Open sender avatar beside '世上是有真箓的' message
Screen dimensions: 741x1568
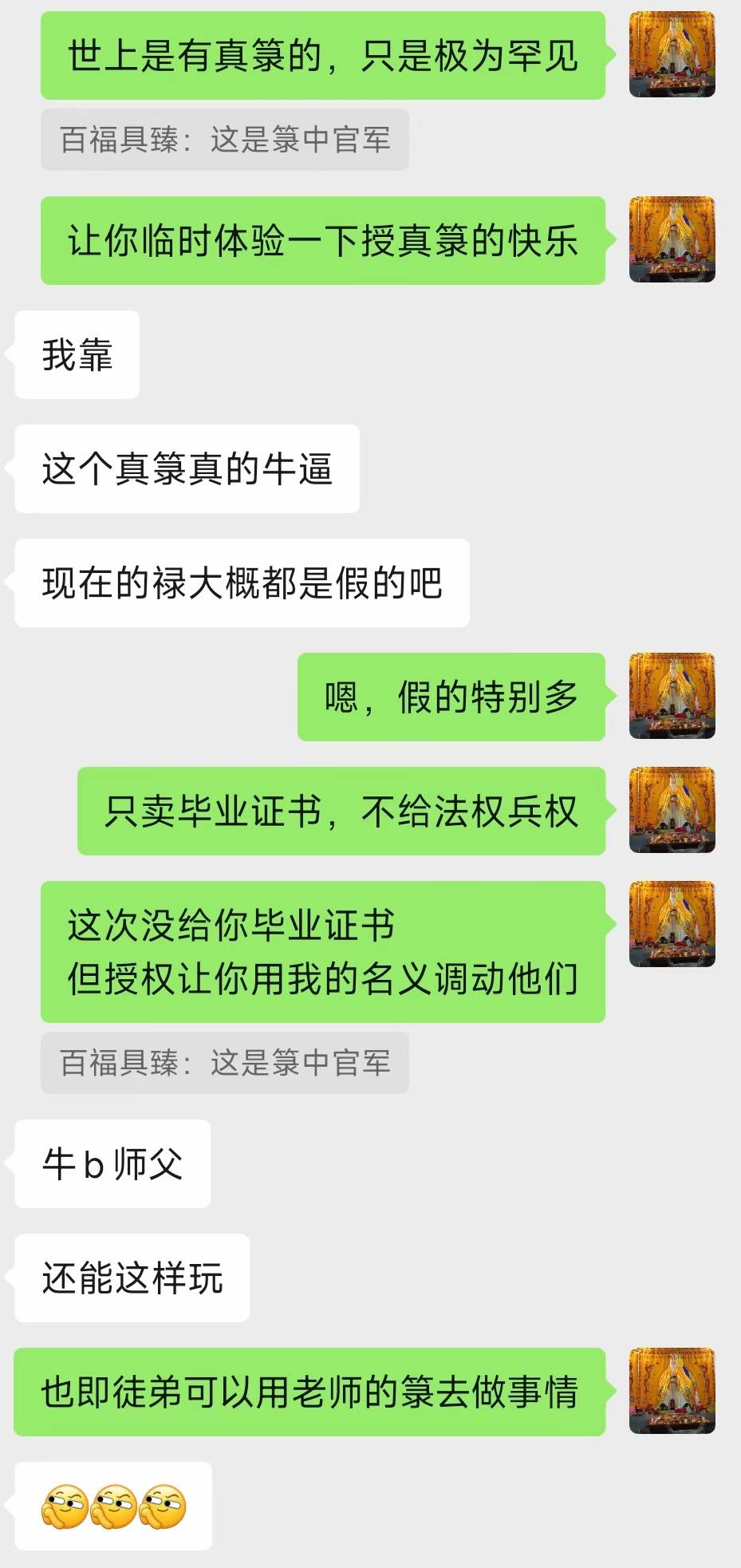pos(672,55)
